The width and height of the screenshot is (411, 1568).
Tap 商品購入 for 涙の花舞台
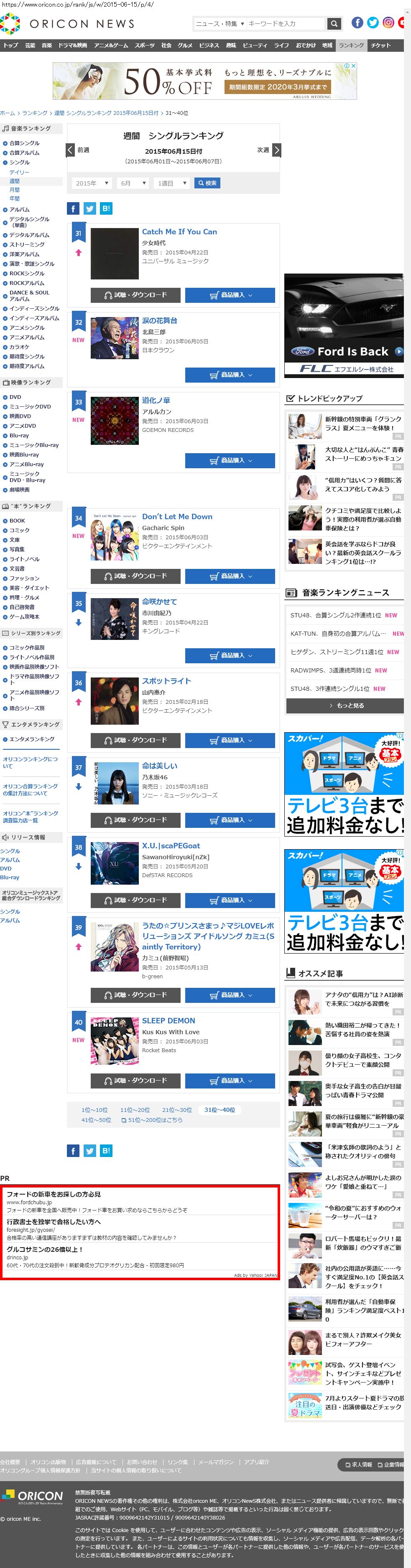click(230, 375)
